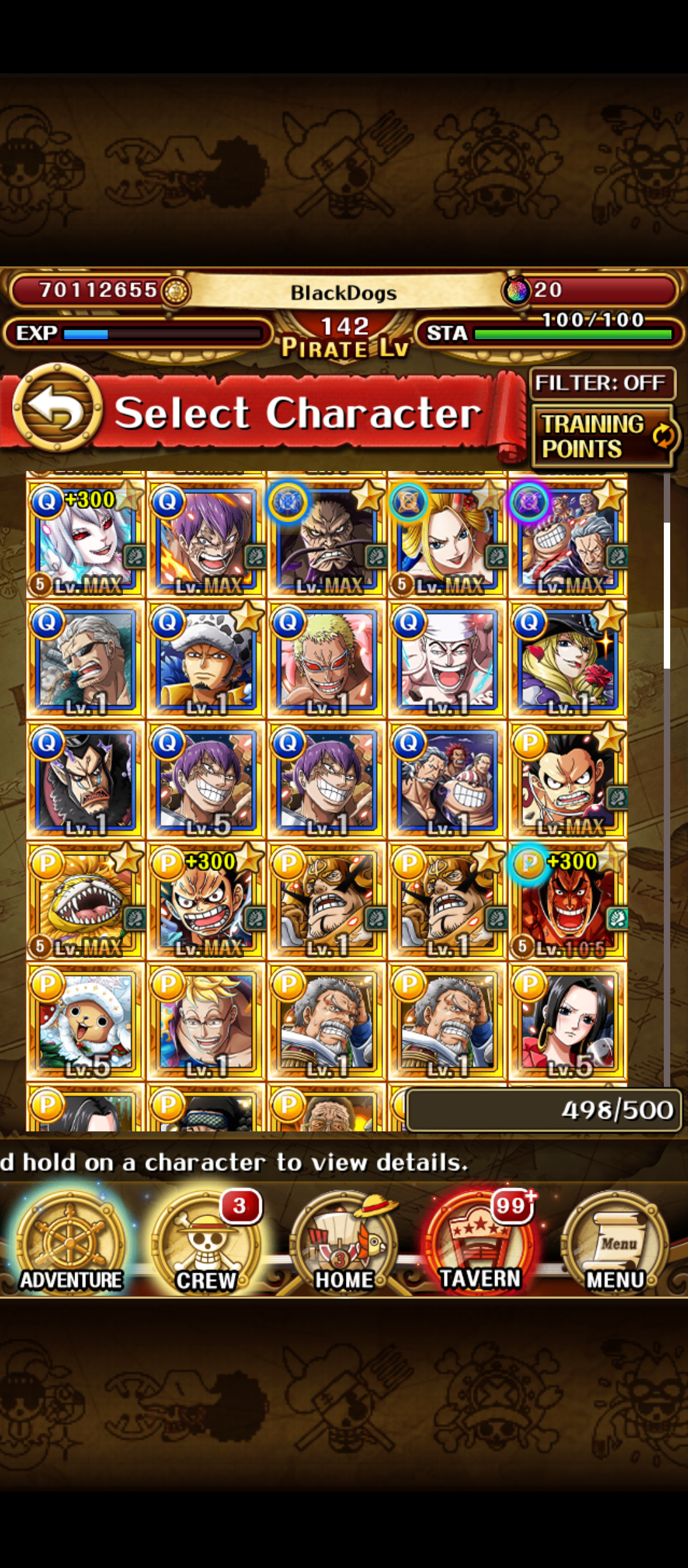The image size is (688, 1568).
Task: Open the Tavern tab
Action: point(480,1243)
